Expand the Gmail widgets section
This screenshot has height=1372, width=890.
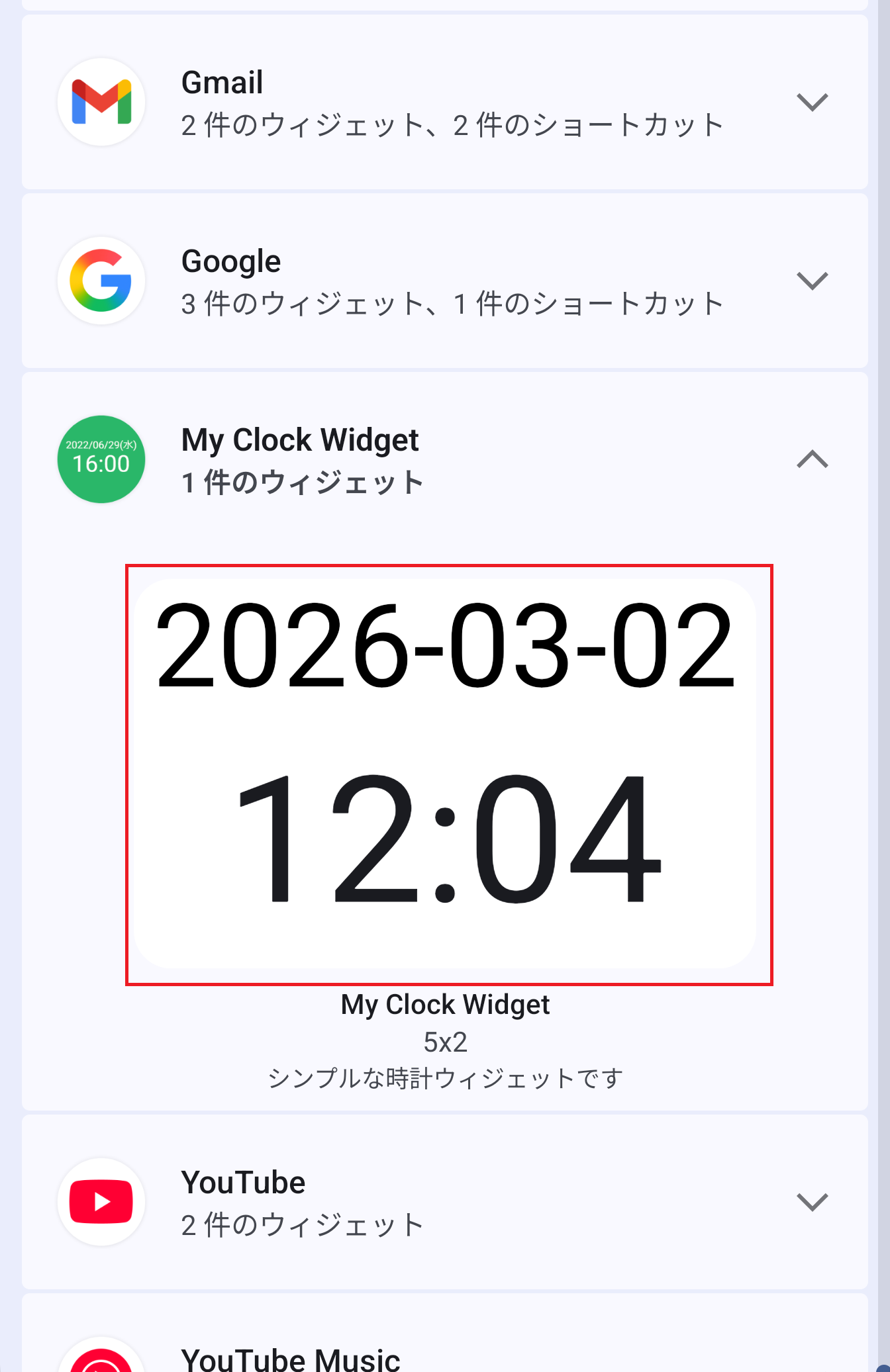point(812,103)
